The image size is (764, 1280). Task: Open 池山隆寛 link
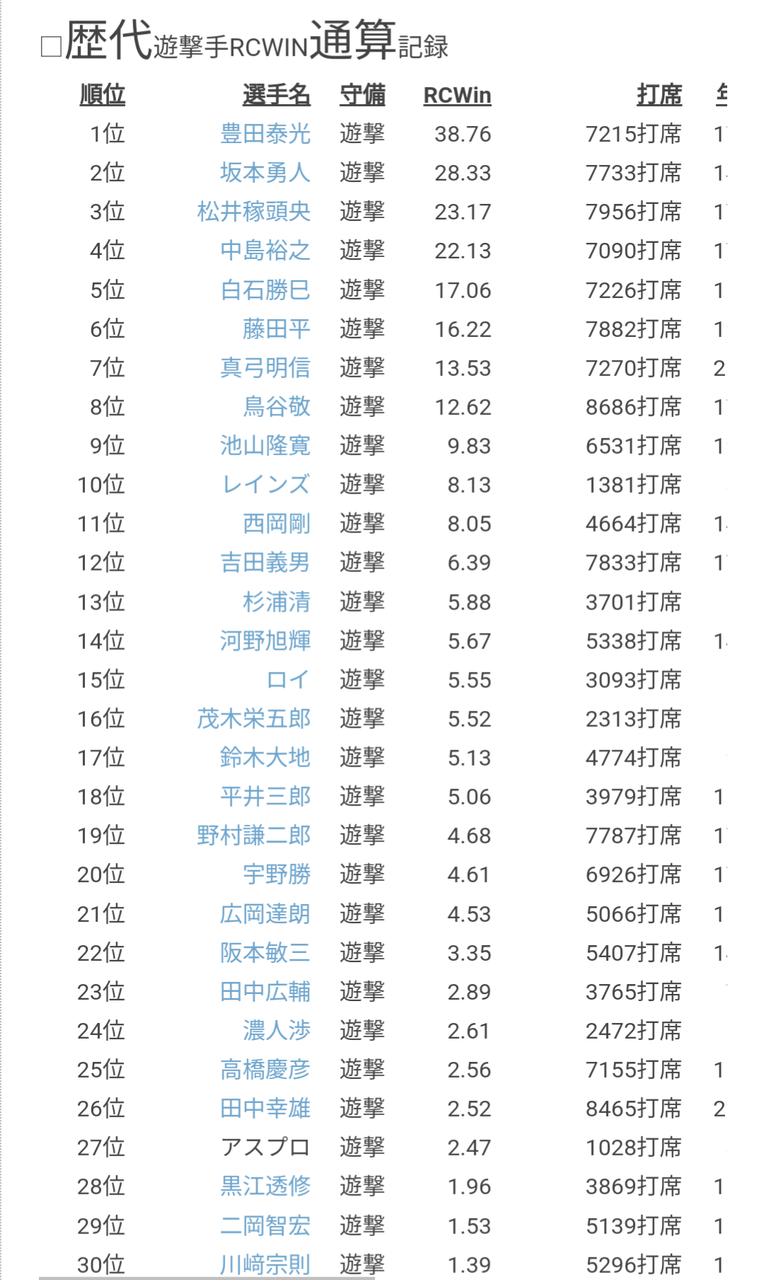(x=265, y=446)
